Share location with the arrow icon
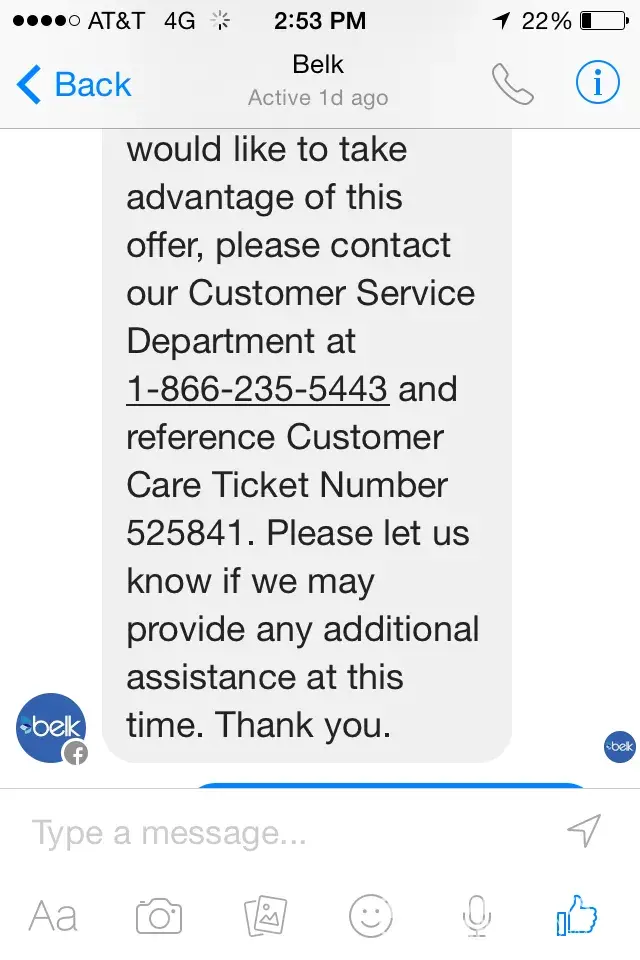The height and width of the screenshot is (960, 640). (584, 830)
